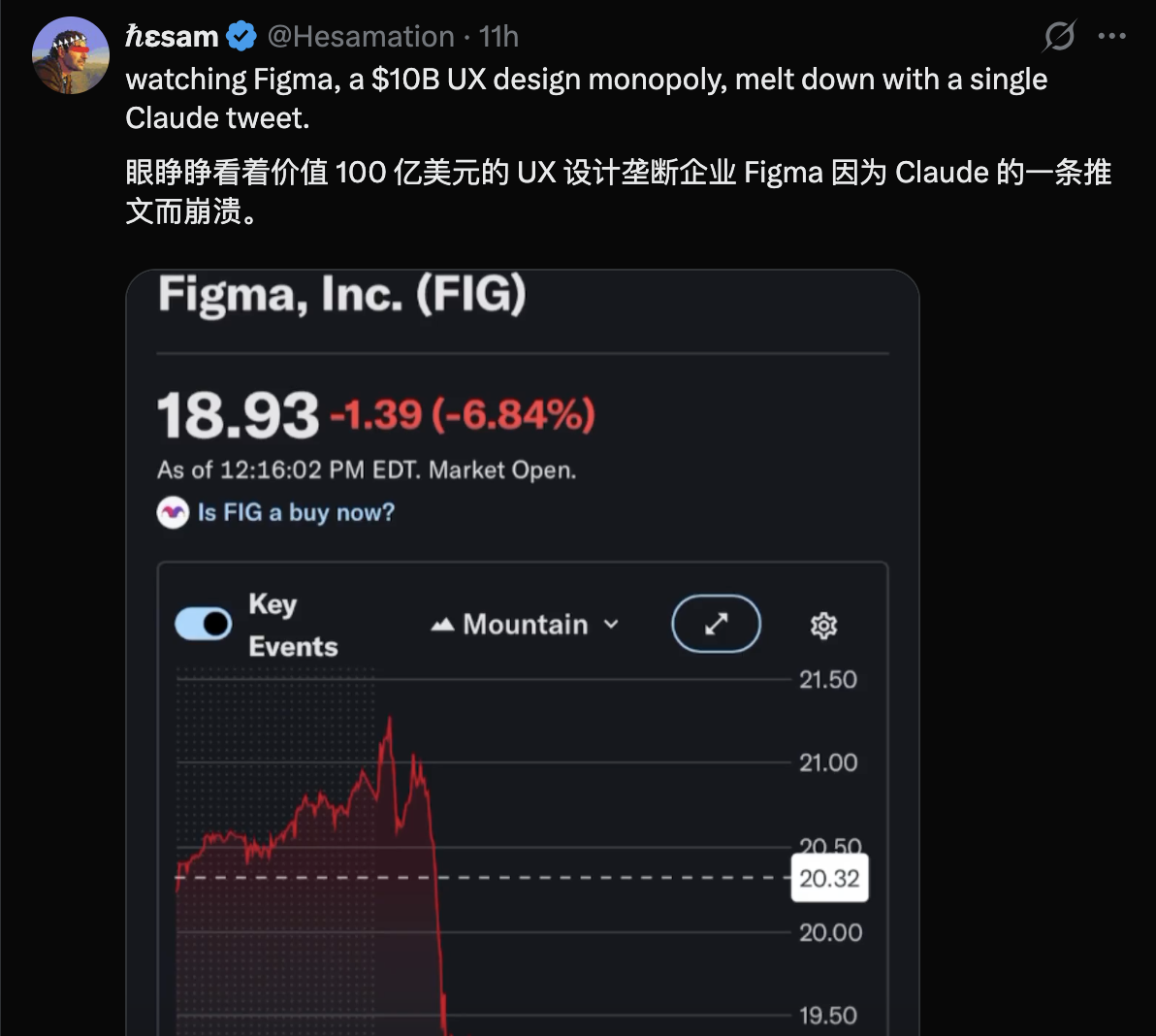
Task: Open the tweet's overflow menu
Action: coord(1111,37)
